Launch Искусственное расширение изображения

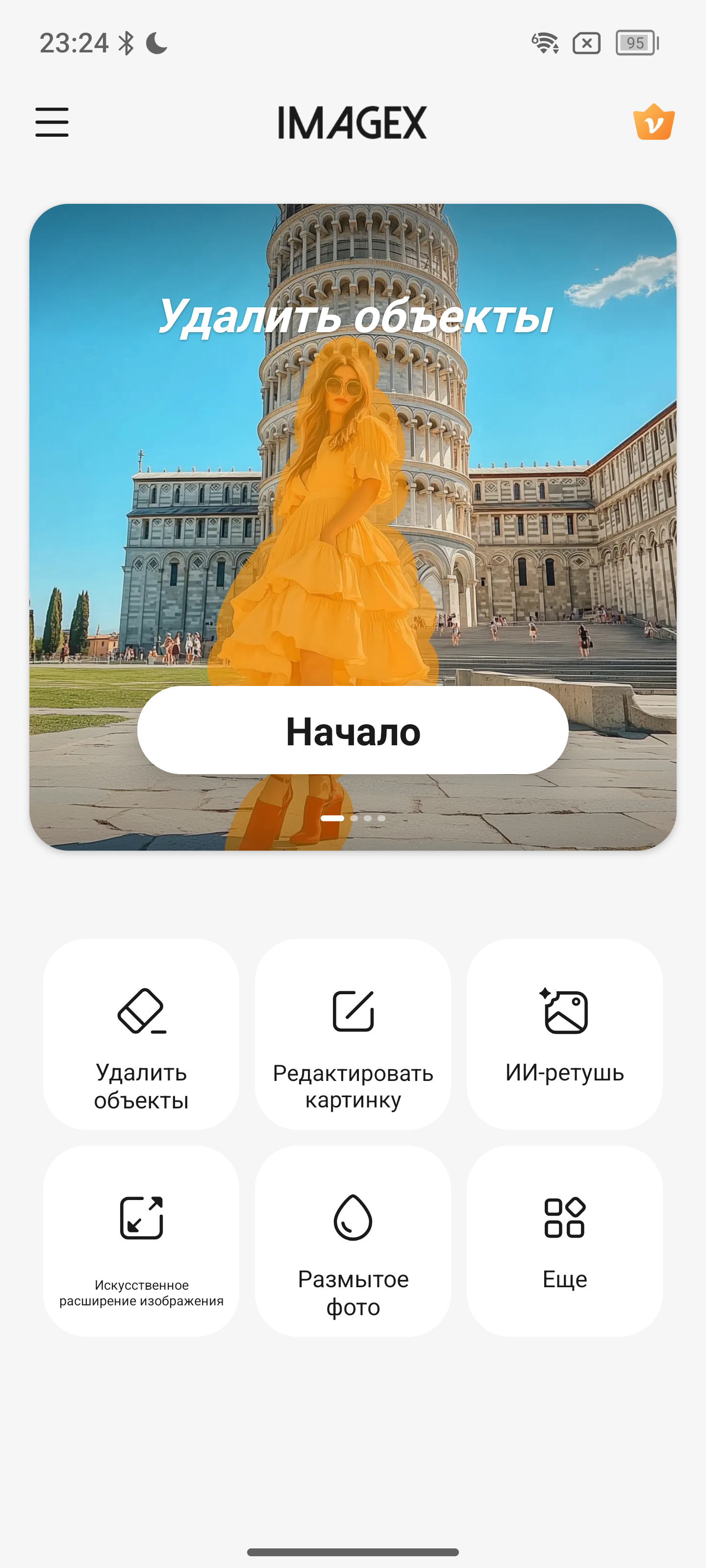tap(141, 1241)
